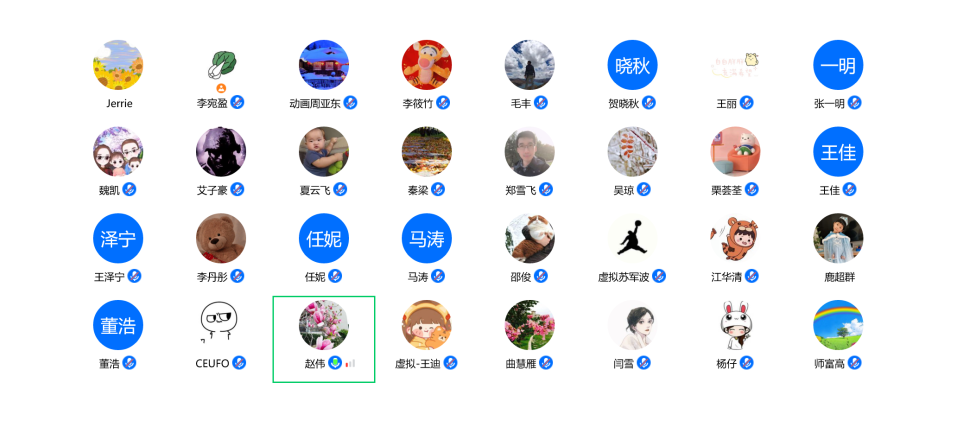Screen dimensions: 976x421
Task: Open 李宛盈's participant tile
Action: click(x=221, y=65)
